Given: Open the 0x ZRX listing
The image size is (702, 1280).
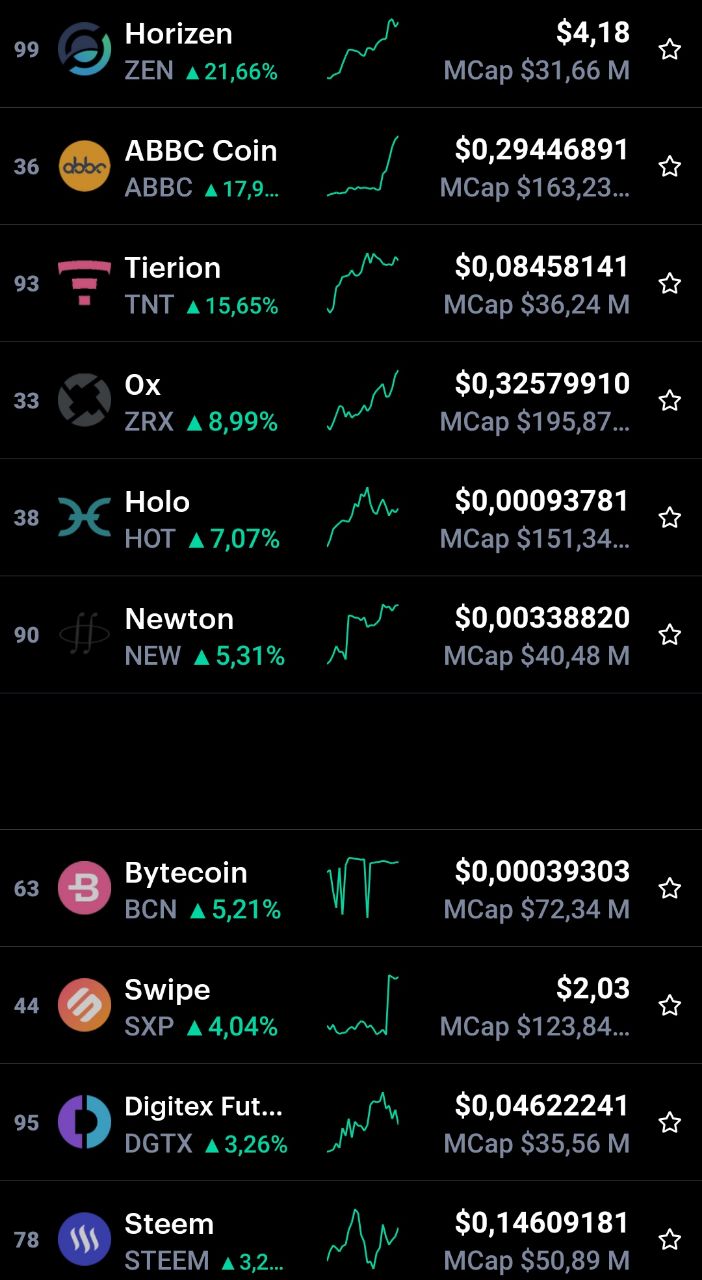Looking at the screenshot, I should pyautogui.click(x=351, y=400).
